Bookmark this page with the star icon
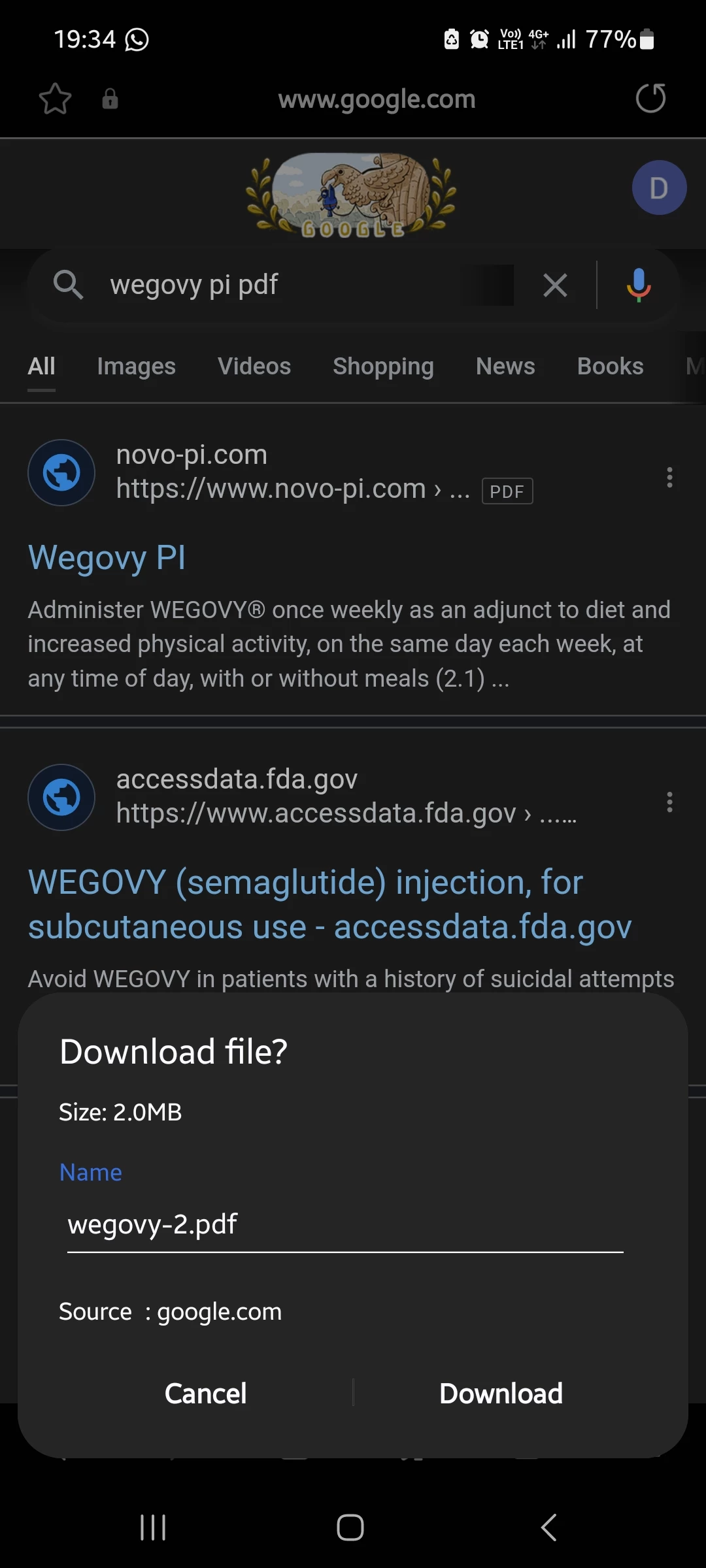Screen dimensions: 706x1568 pyautogui.click(x=55, y=99)
